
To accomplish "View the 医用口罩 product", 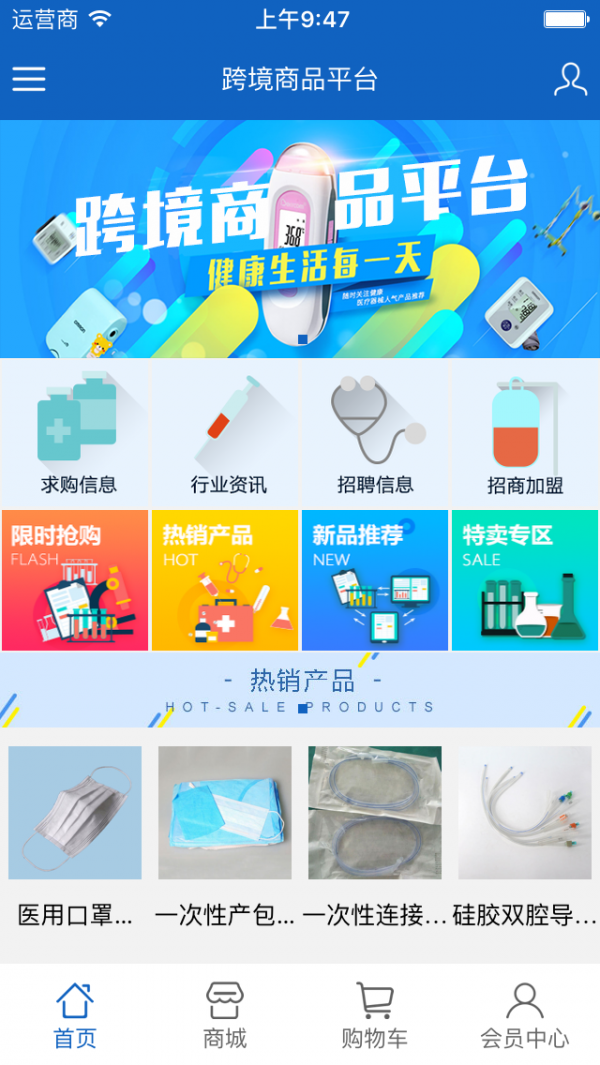I will coord(75,835).
